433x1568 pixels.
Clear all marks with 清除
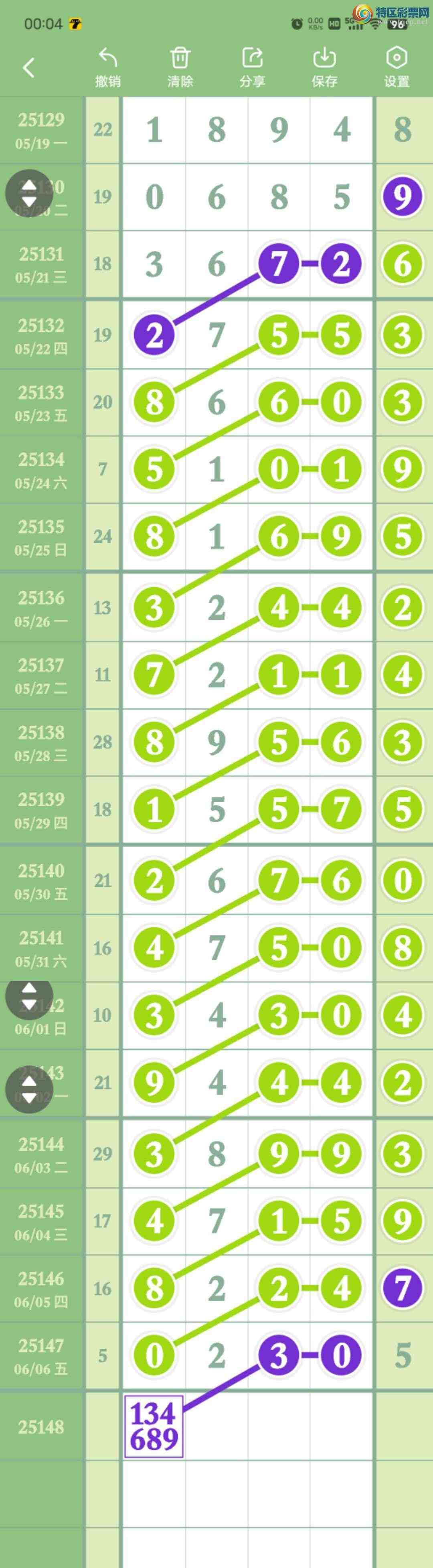pyautogui.click(x=180, y=67)
